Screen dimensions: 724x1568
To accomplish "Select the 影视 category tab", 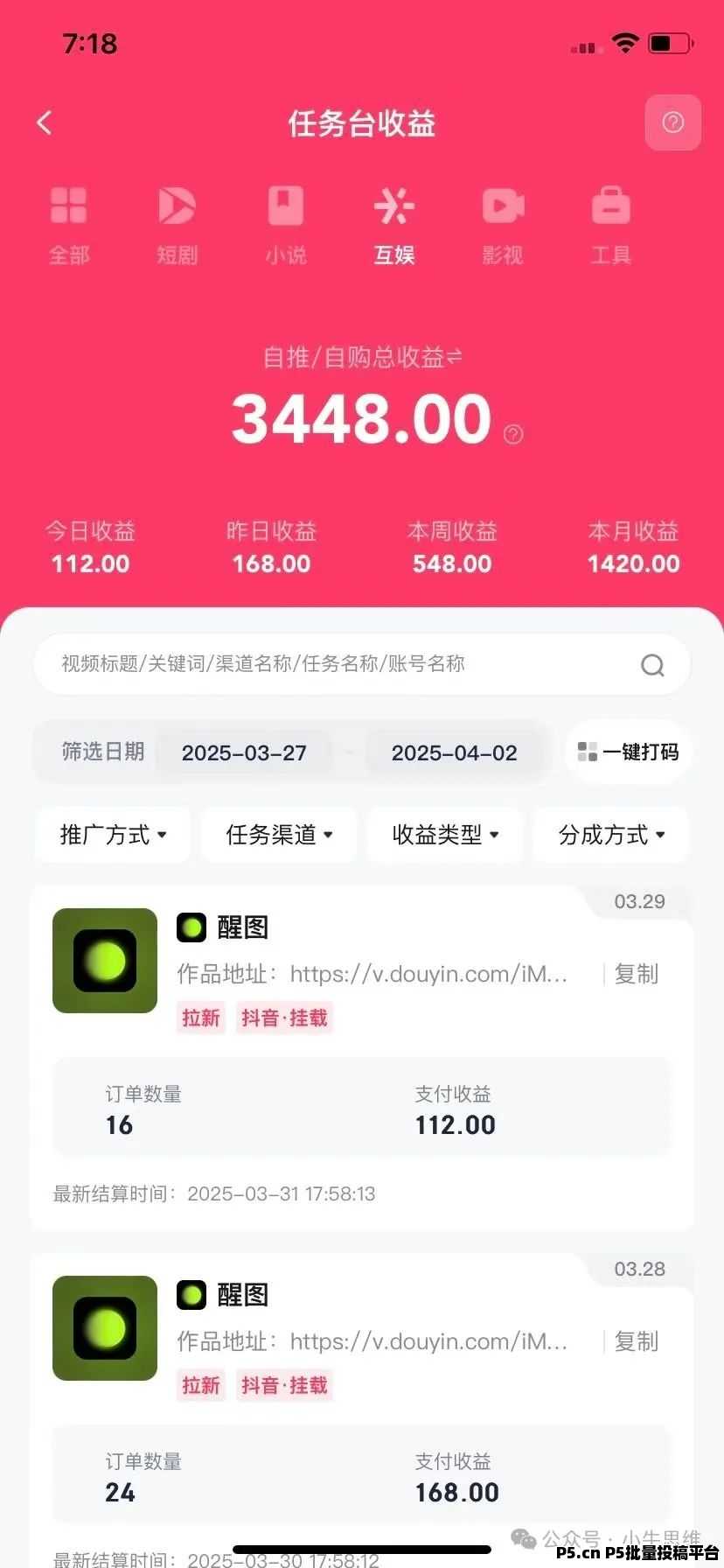I will pos(503,227).
